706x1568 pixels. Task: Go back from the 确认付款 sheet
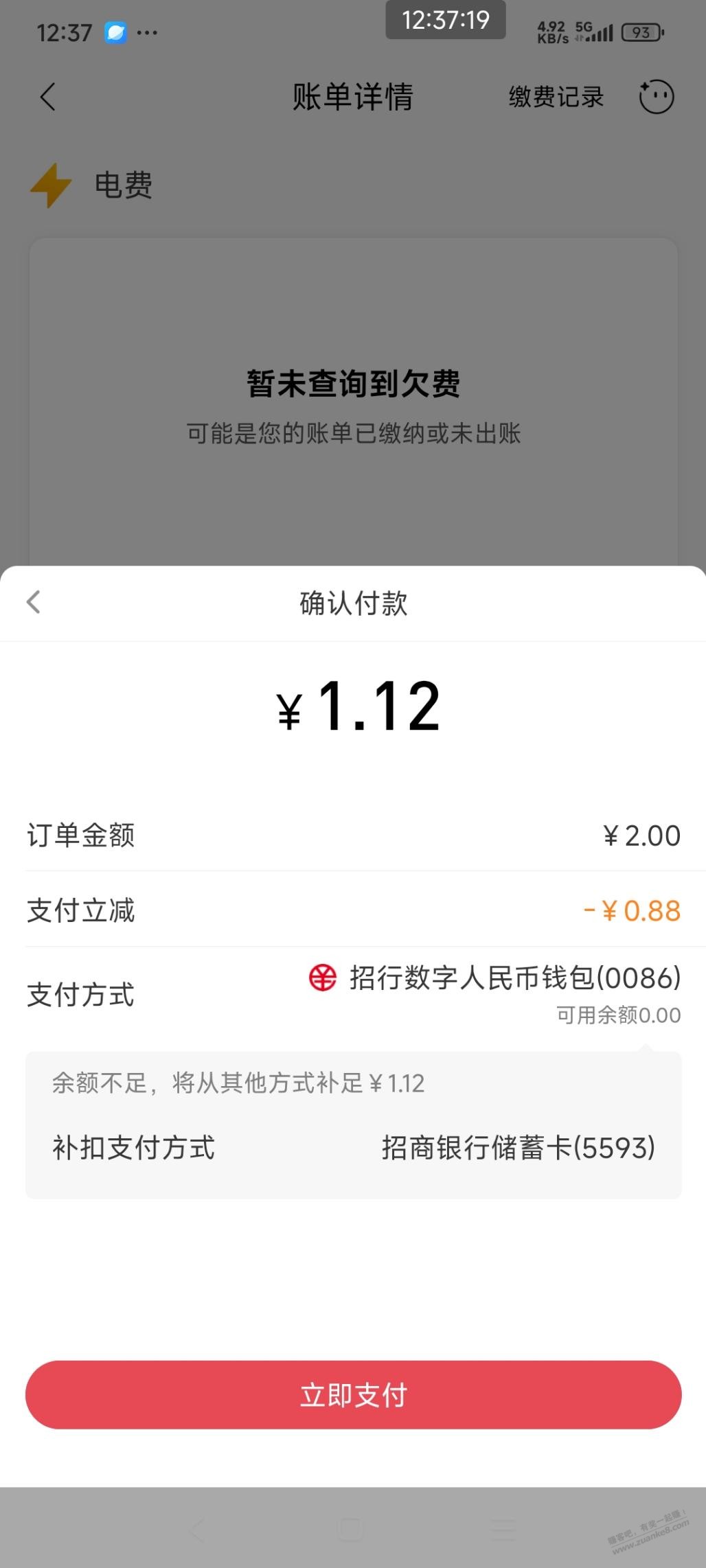coord(34,602)
